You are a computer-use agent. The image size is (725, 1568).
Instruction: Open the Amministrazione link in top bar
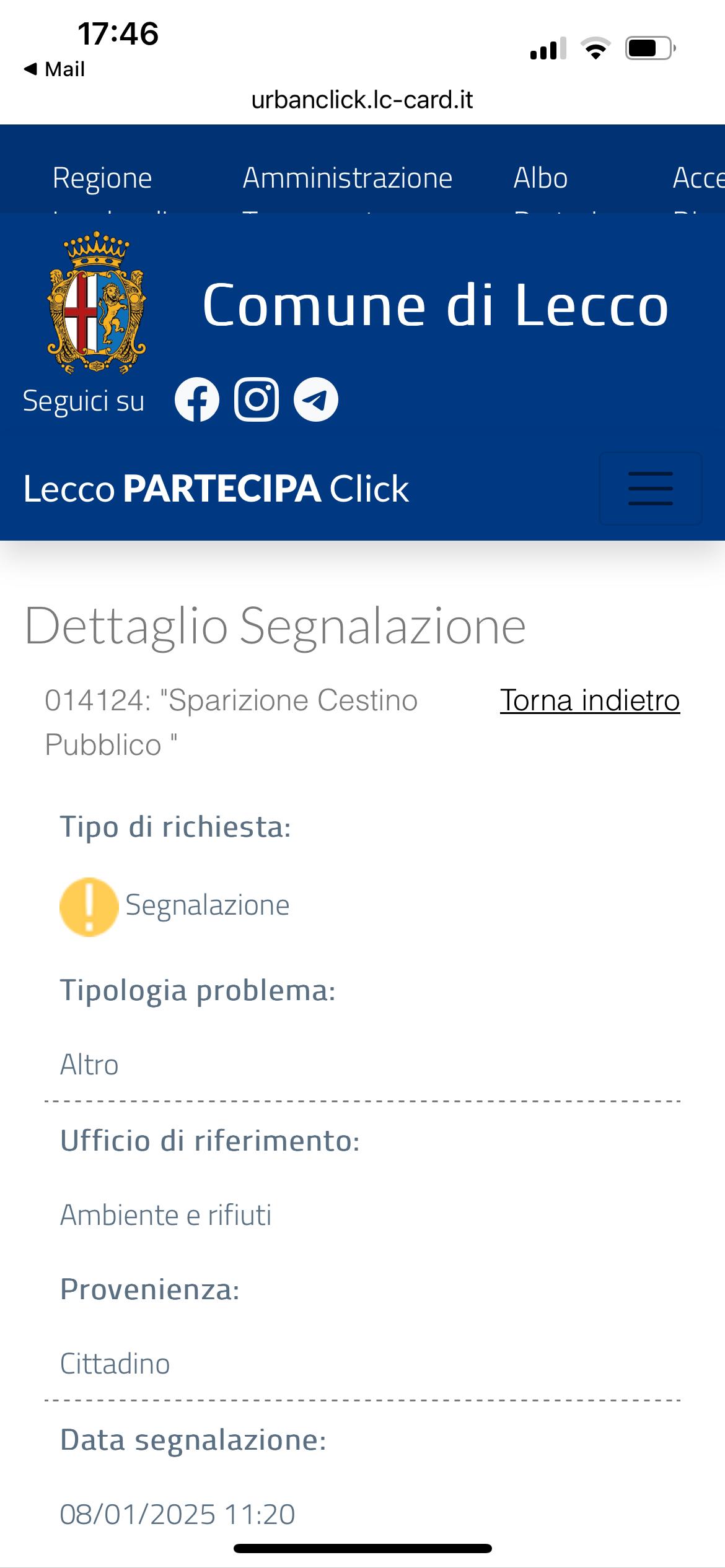coord(348,178)
